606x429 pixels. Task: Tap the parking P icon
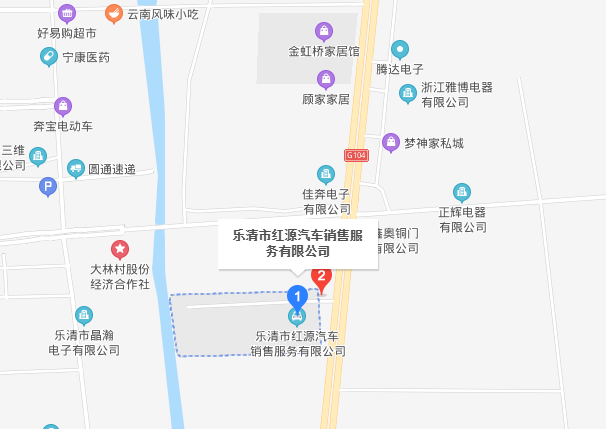point(47,186)
